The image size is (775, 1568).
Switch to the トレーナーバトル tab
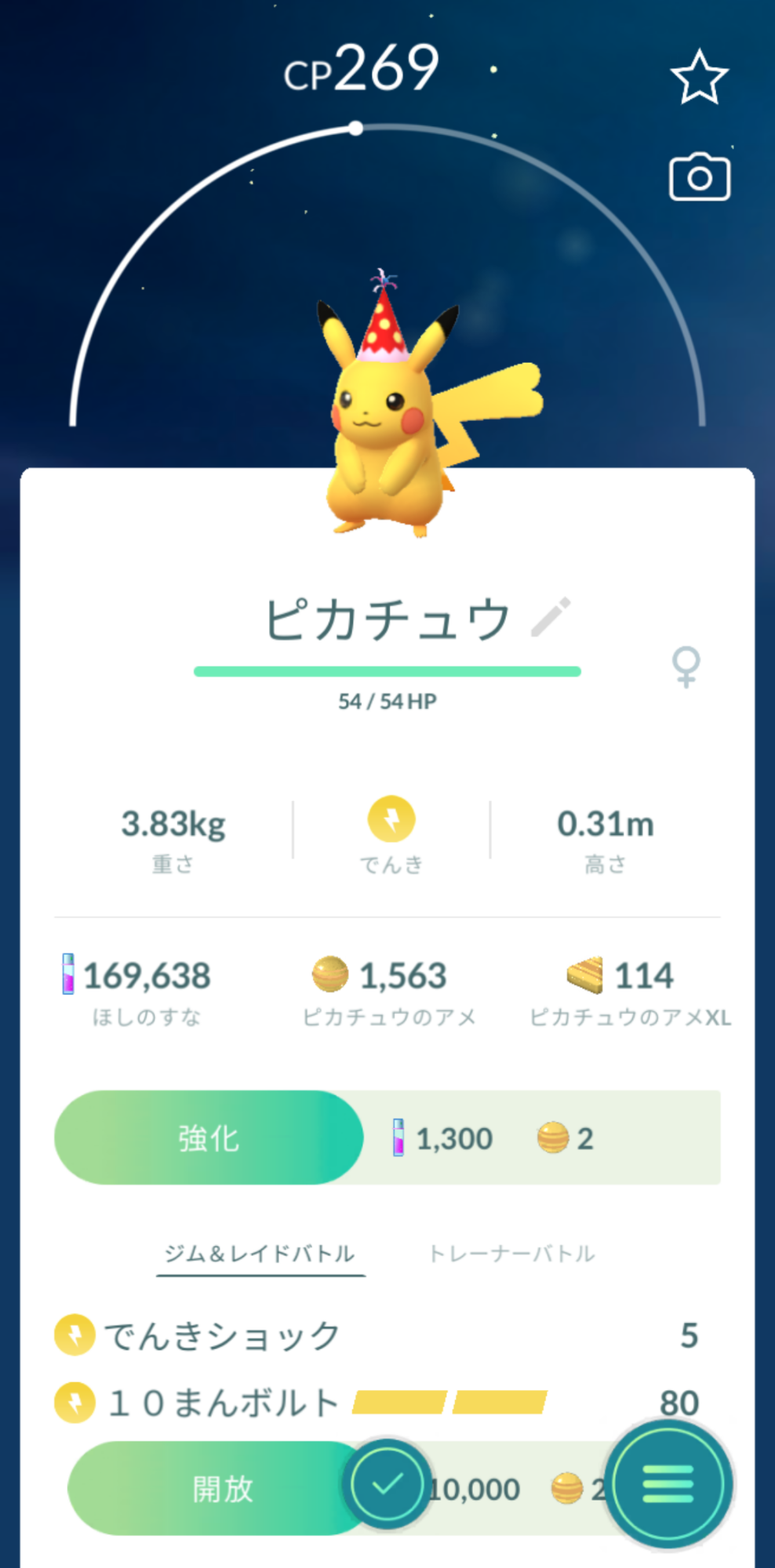click(511, 1254)
